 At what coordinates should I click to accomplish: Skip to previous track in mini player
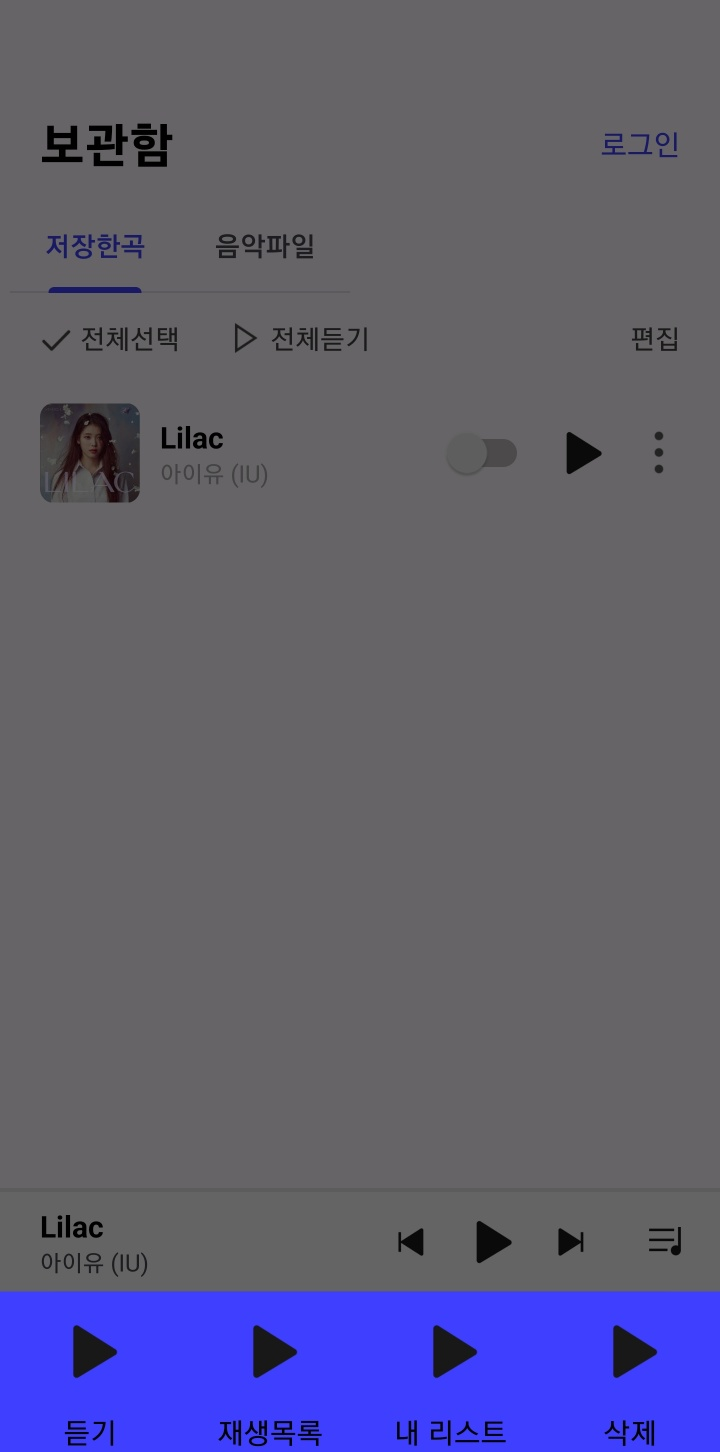(x=411, y=1242)
